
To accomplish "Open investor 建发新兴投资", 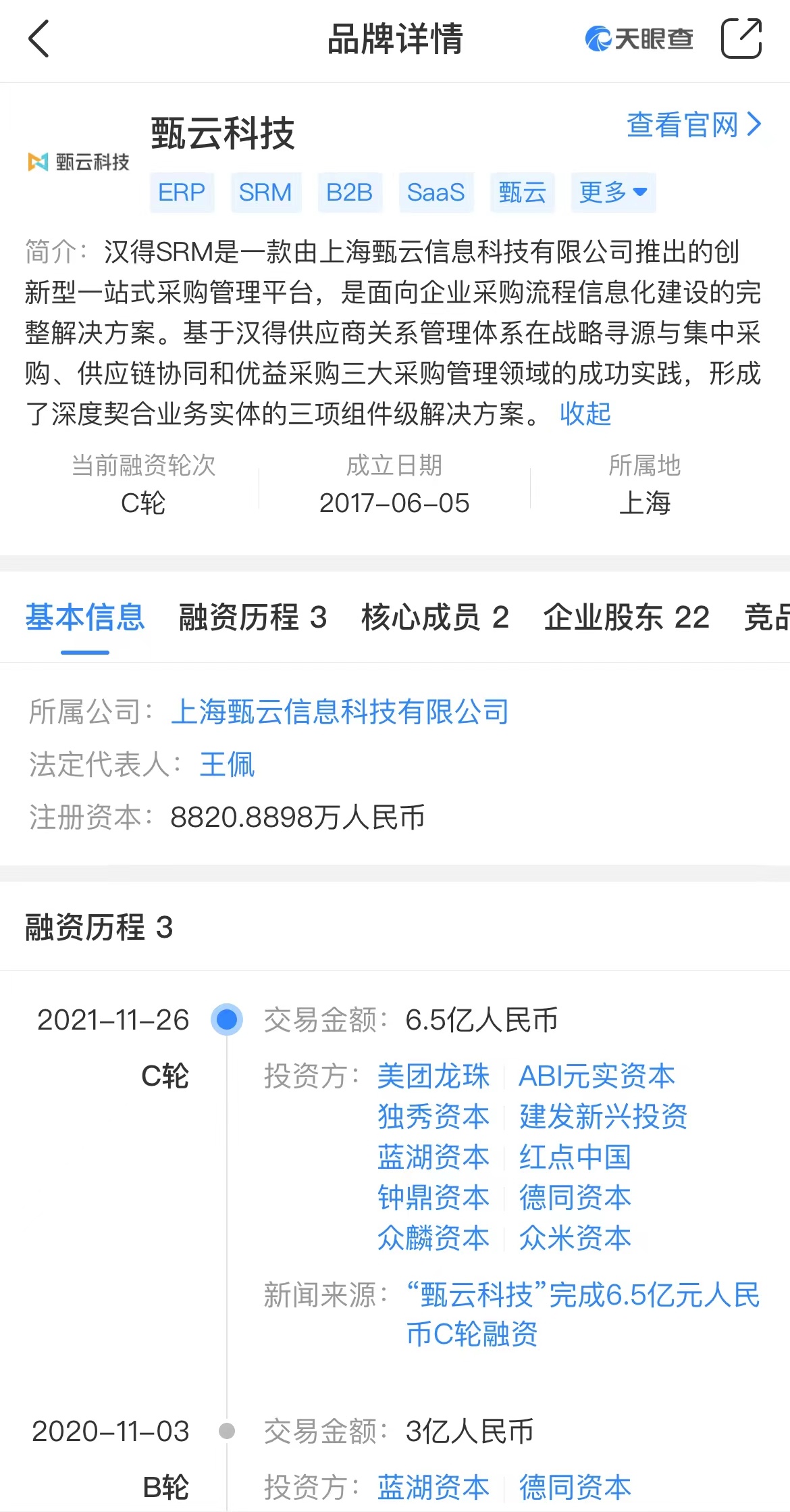I will click(x=604, y=1116).
